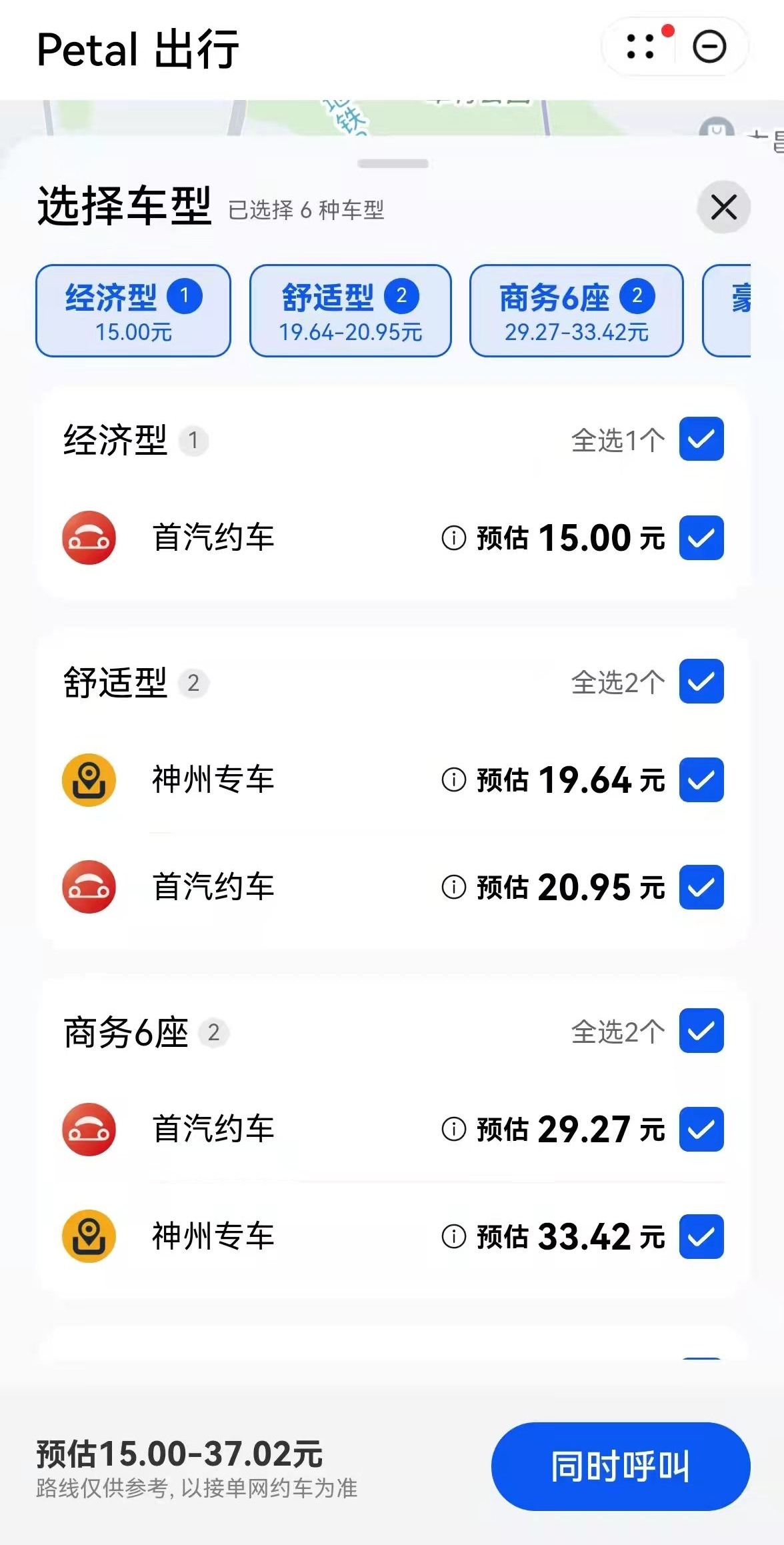Select the 舒适型 chip
This screenshot has width=784, height=1545.
(x=351, y=311)
